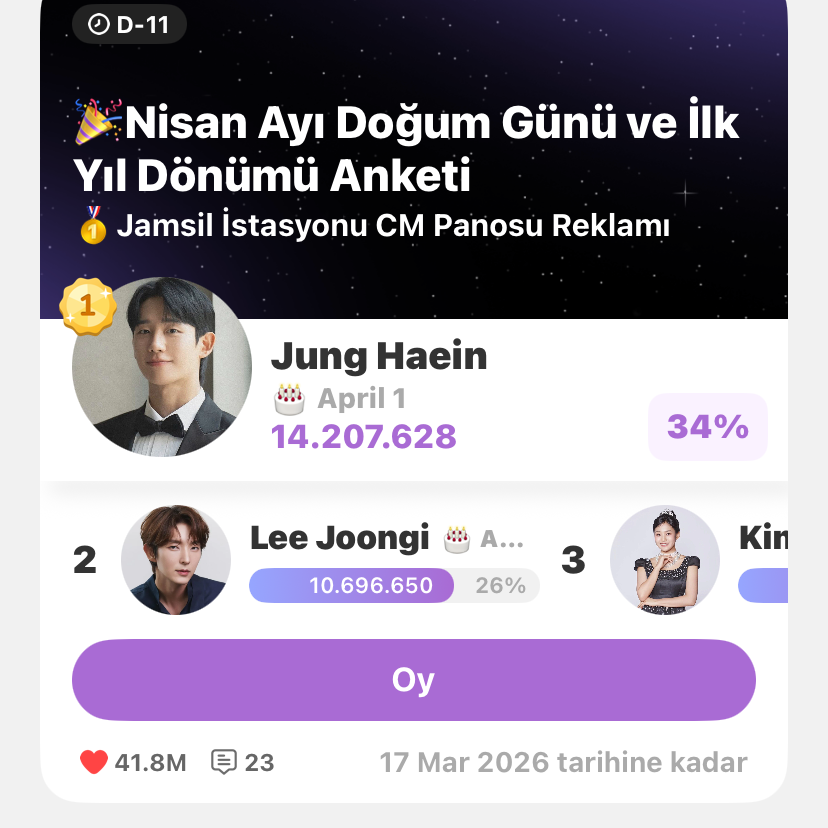This screenshot has height=828, width=828.
Task: Open the Nisan Ayı Doğum Günü poll banner
Action: tap(406, 150)
